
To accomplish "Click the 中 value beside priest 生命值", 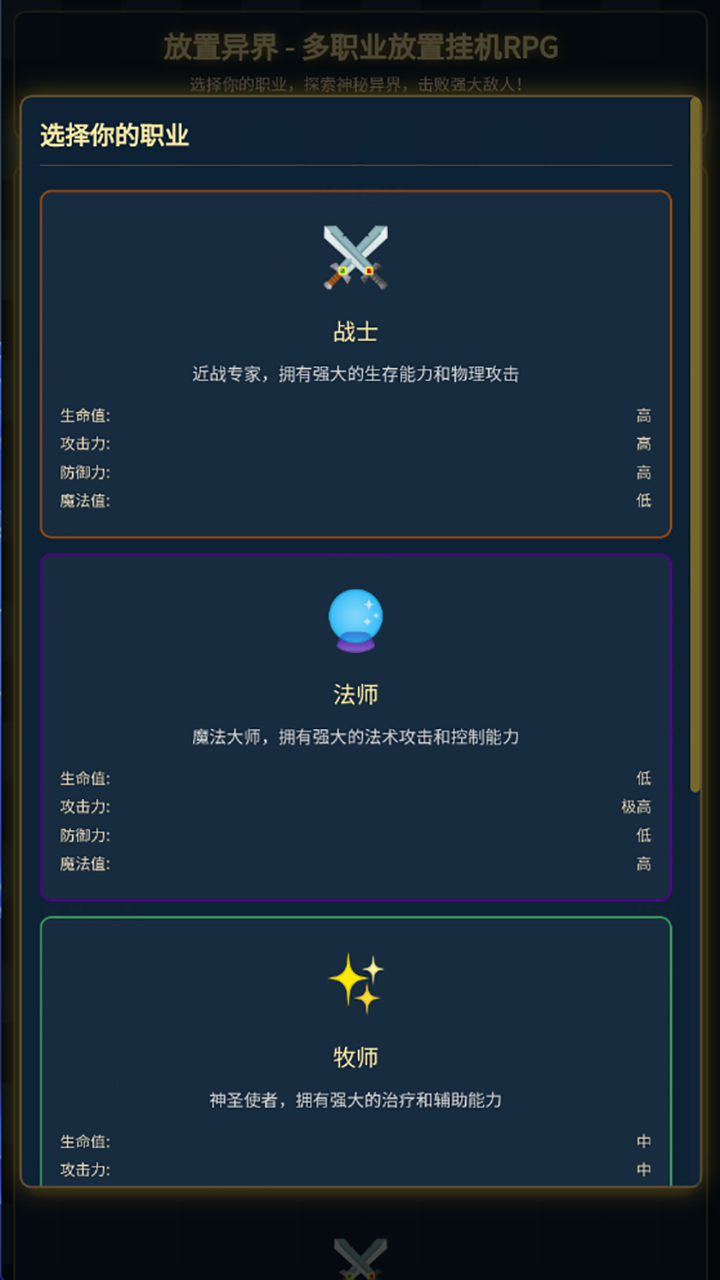I will tap(643, 1140).
